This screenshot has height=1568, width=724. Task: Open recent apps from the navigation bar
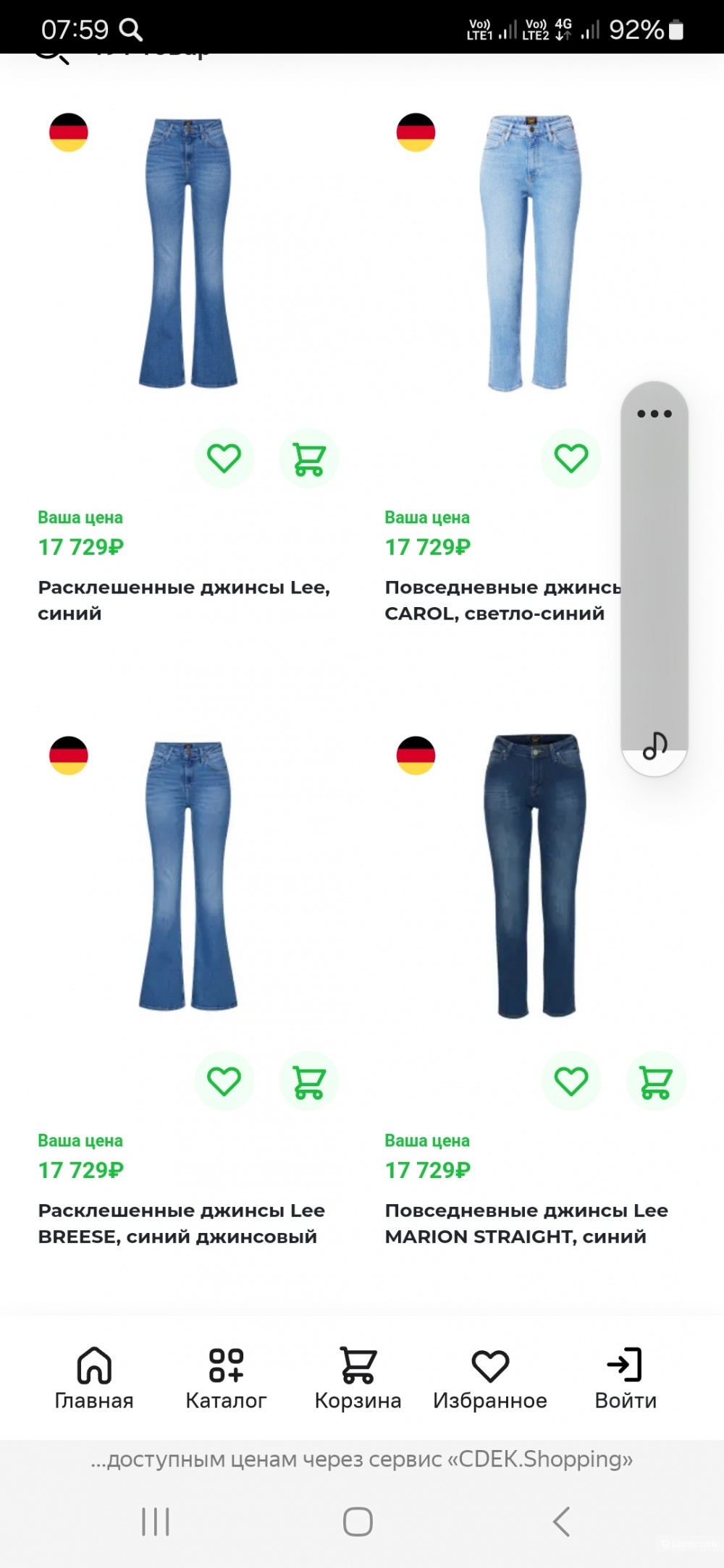coord(156,1521)
